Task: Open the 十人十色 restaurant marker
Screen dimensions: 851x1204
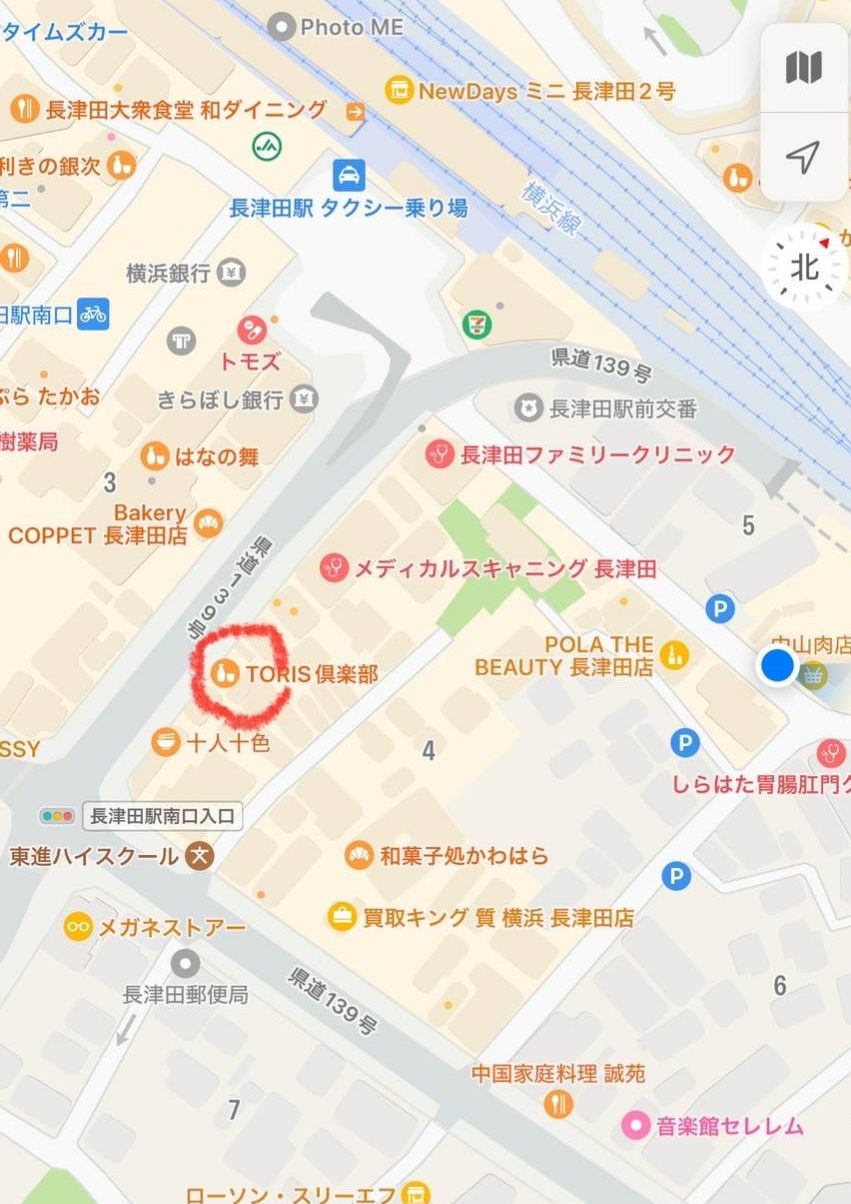Action: [165, 742]
